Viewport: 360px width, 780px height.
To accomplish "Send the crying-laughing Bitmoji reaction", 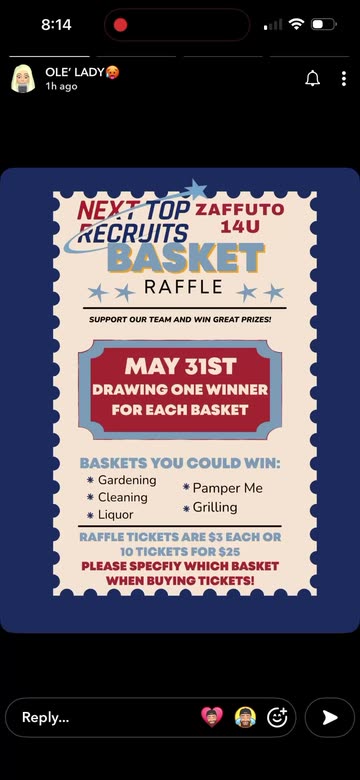I will pos(245,717).
